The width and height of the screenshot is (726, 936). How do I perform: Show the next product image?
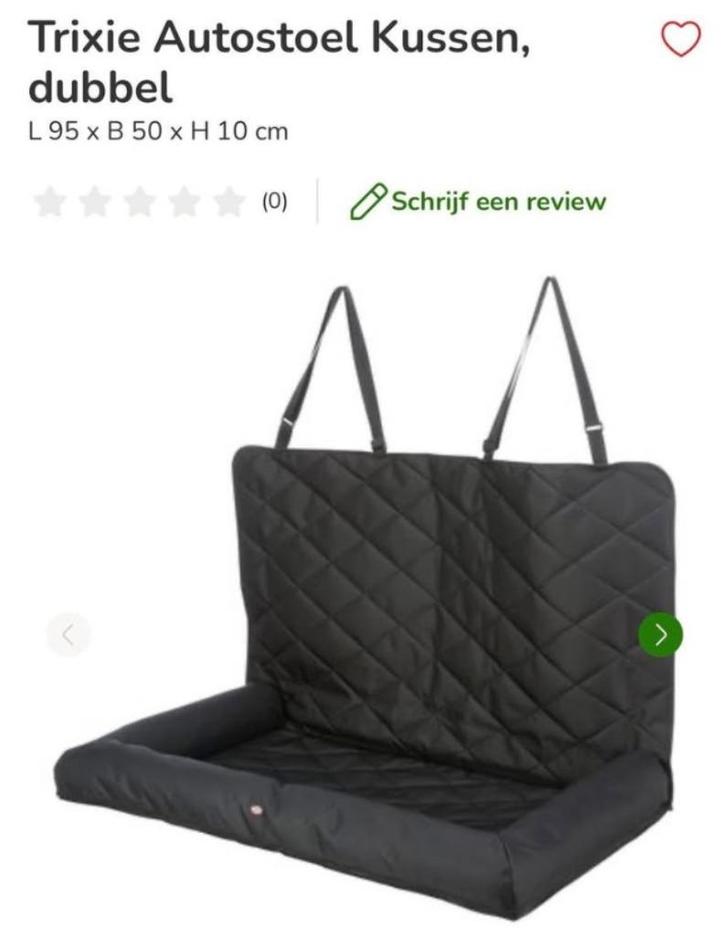coord(660,633)
